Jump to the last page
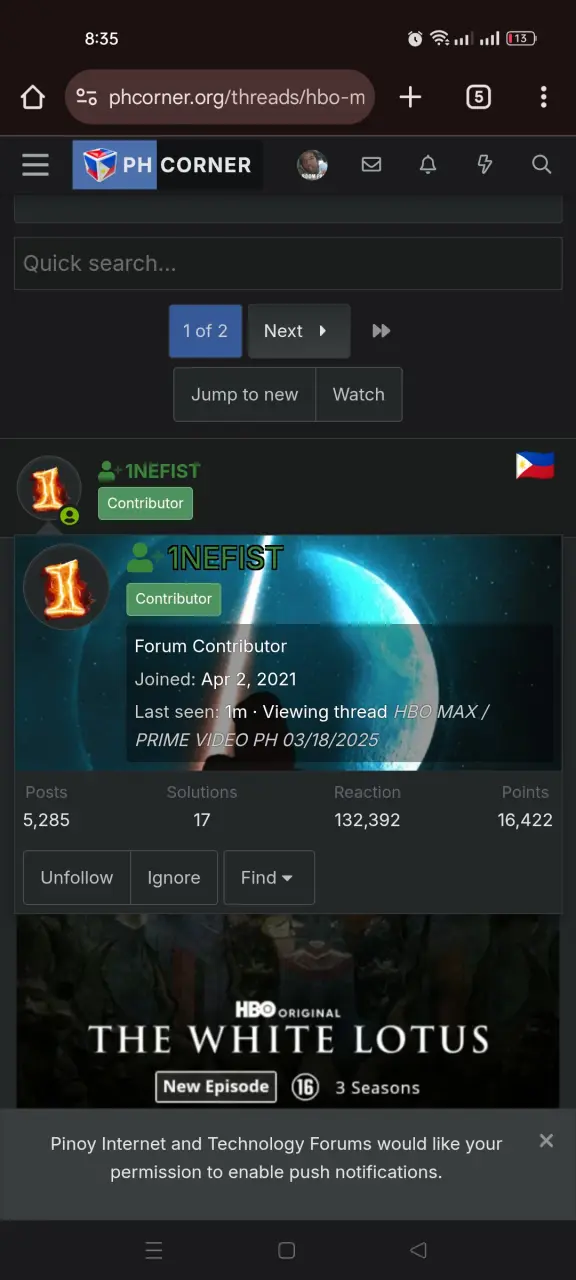576x1280 pixels. (381, 331)
